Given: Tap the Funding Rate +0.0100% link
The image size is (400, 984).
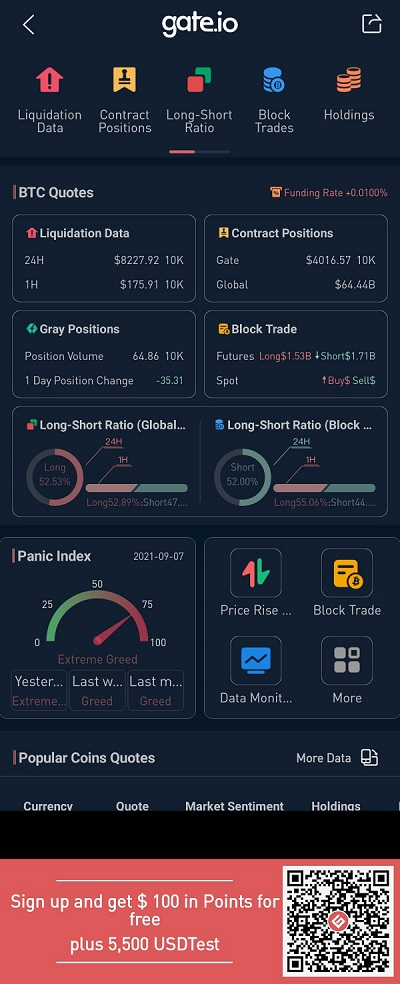Looking at the screenshot, I should click(329, 193).
